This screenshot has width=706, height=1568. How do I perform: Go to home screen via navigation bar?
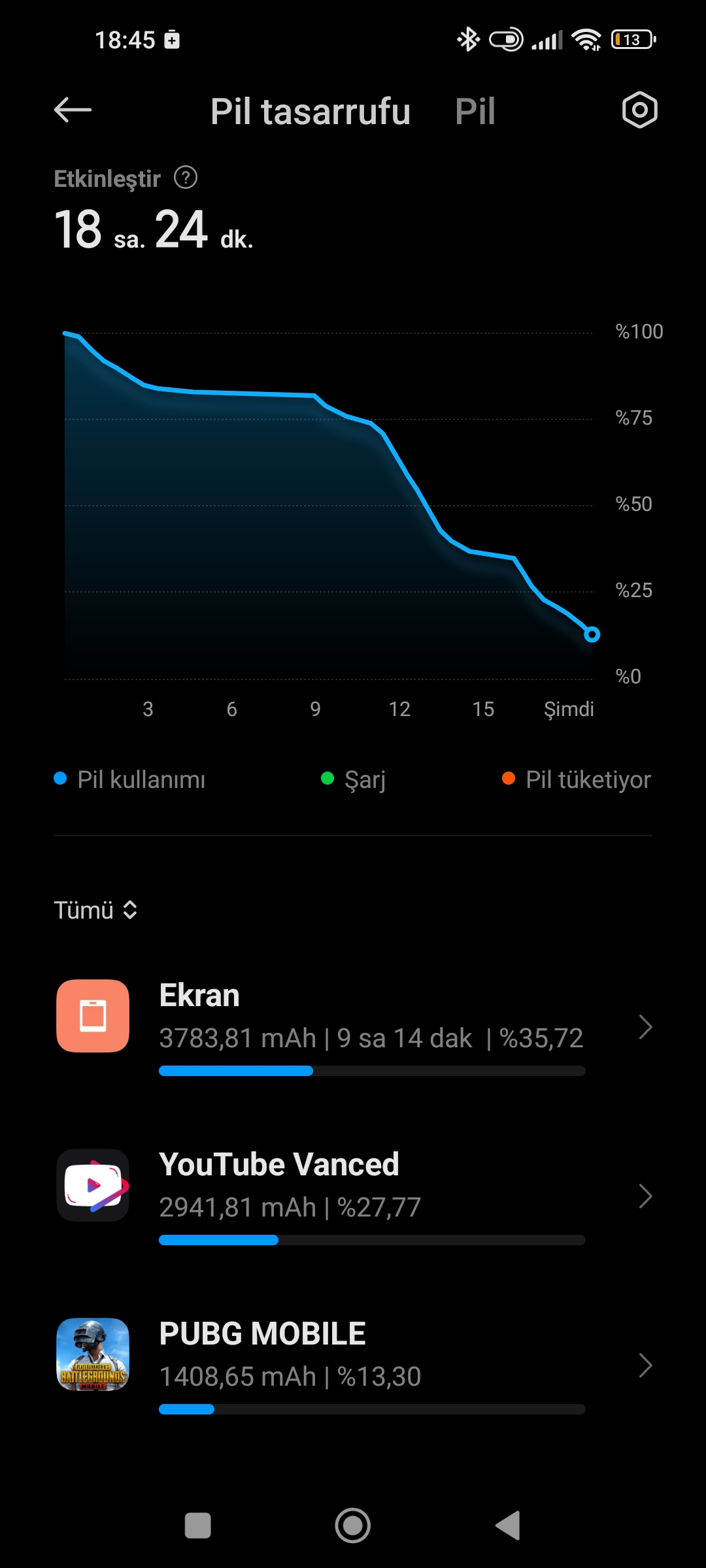pos(353,1526)
